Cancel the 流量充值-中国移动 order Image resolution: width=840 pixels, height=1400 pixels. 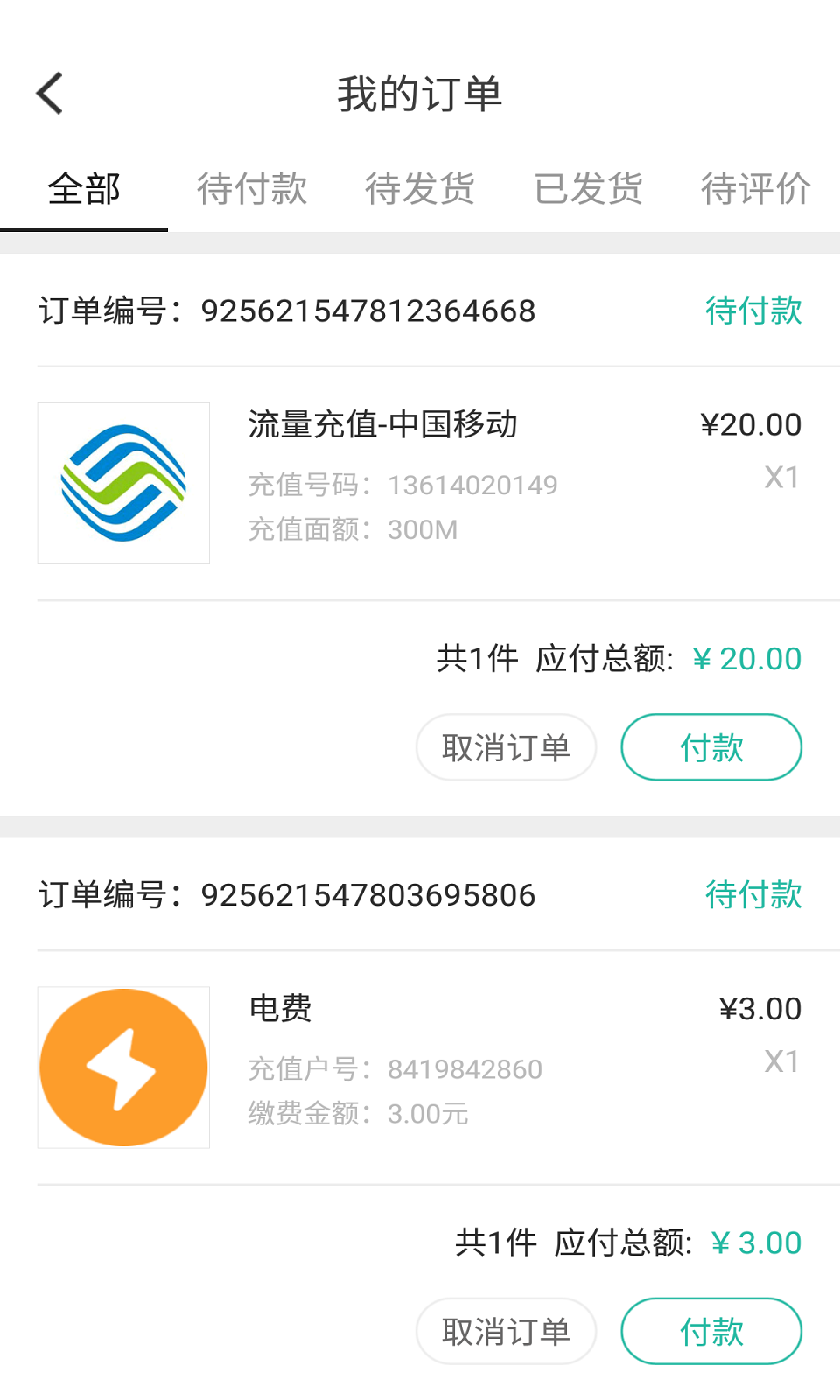(506, 747)
